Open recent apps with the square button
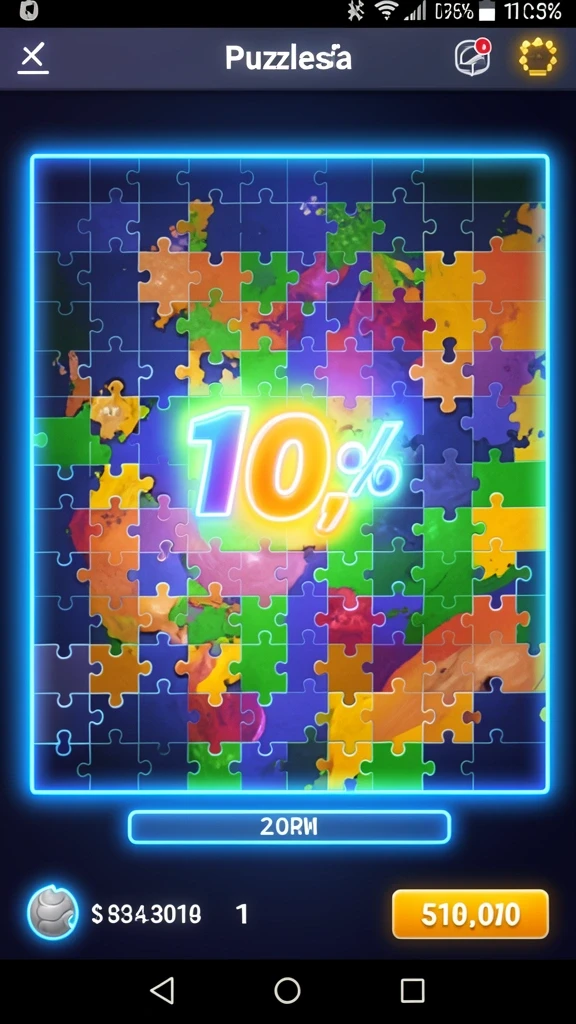This screenshot has height=1024, width=576. pyautogui.click(x=412, y=990)
